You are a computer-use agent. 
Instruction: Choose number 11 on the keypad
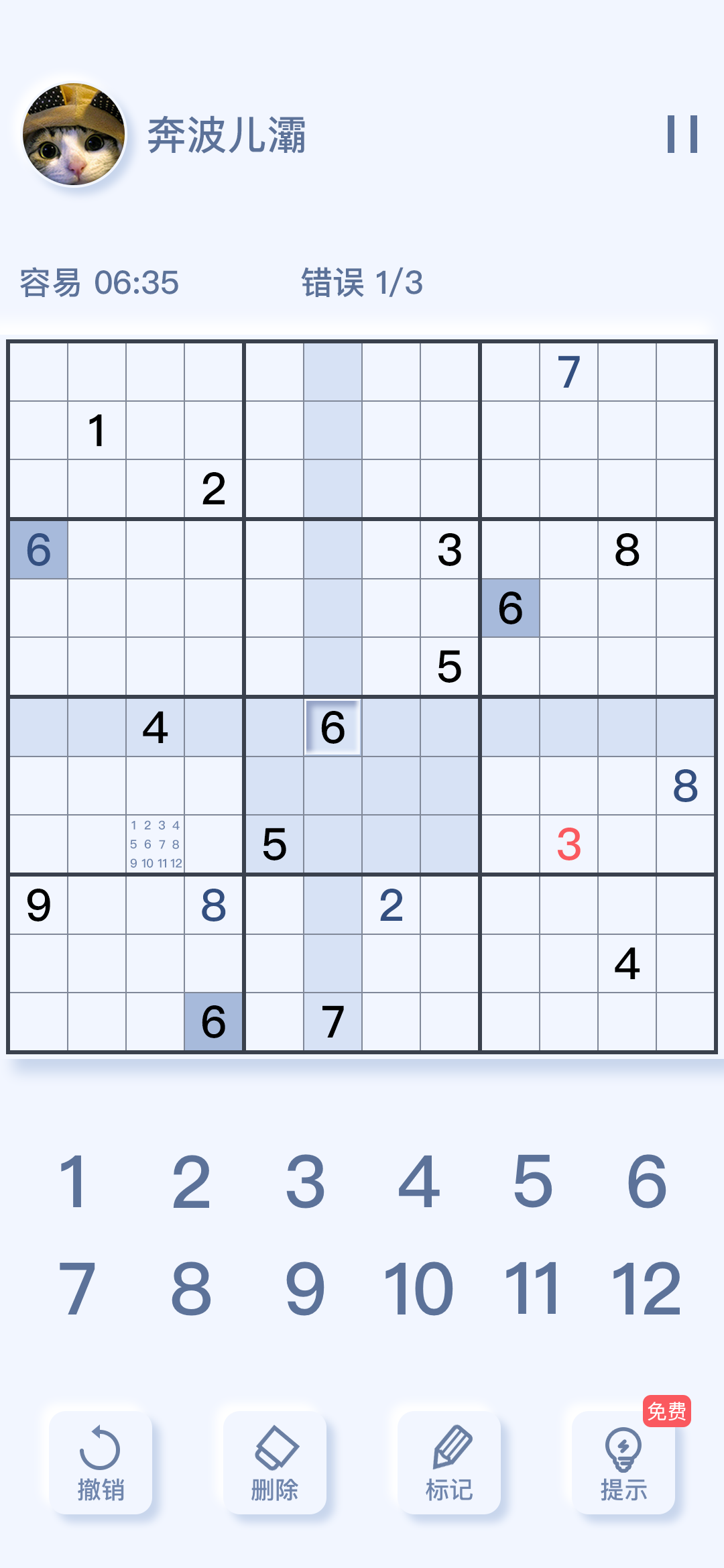[x=532, y=1288]
